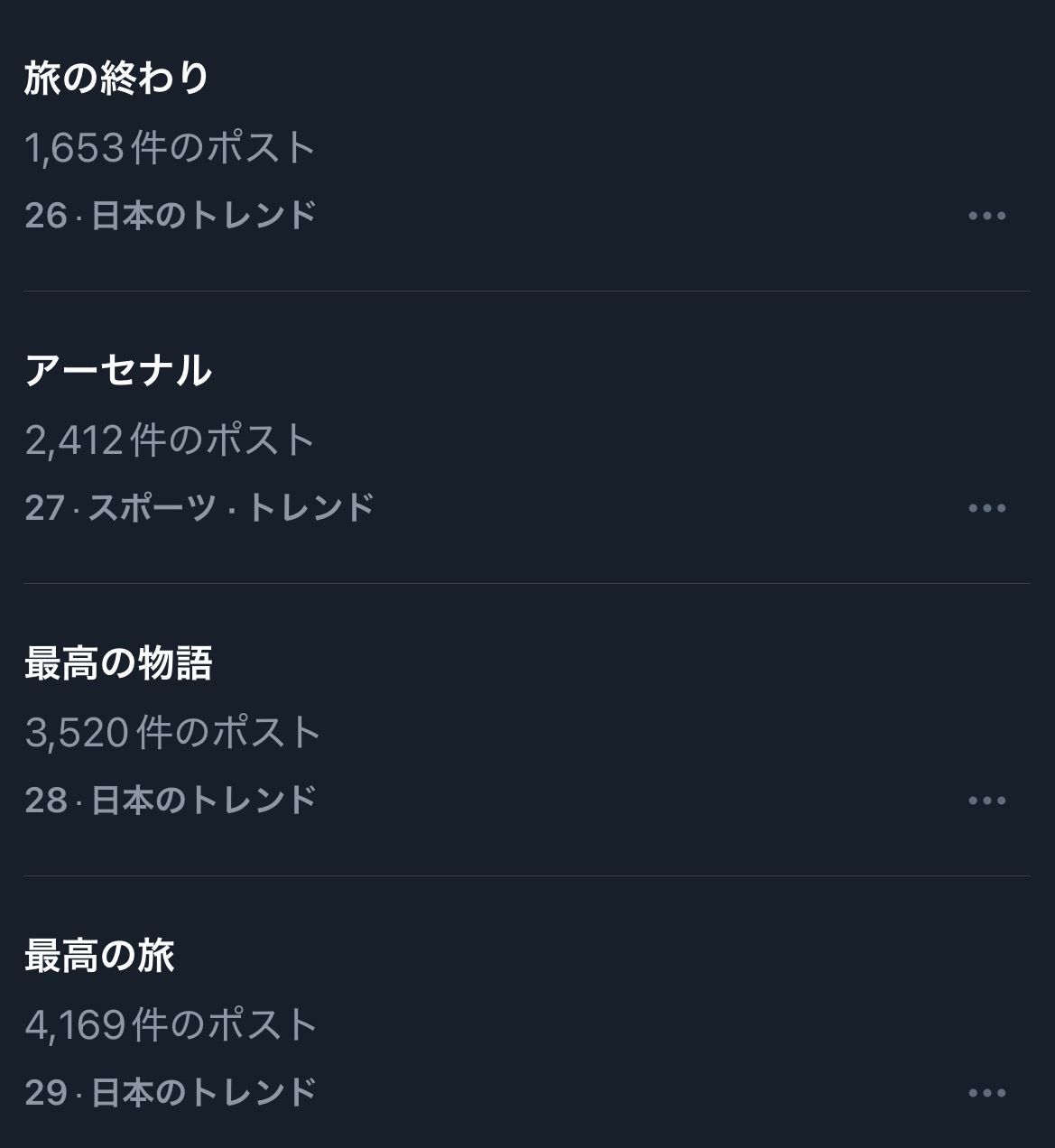The width and height of the screenshot is (1055, 1148).
Task: Open more options for 旅の終わり
Action: (986, 216)
